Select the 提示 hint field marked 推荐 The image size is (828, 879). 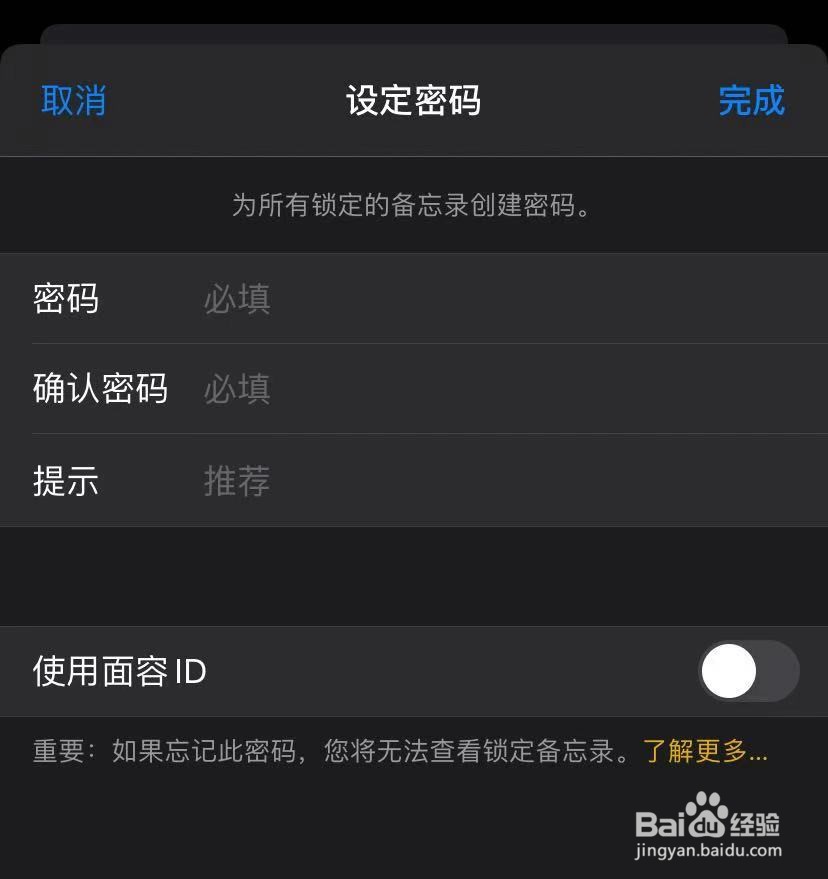tap(400, 481)
